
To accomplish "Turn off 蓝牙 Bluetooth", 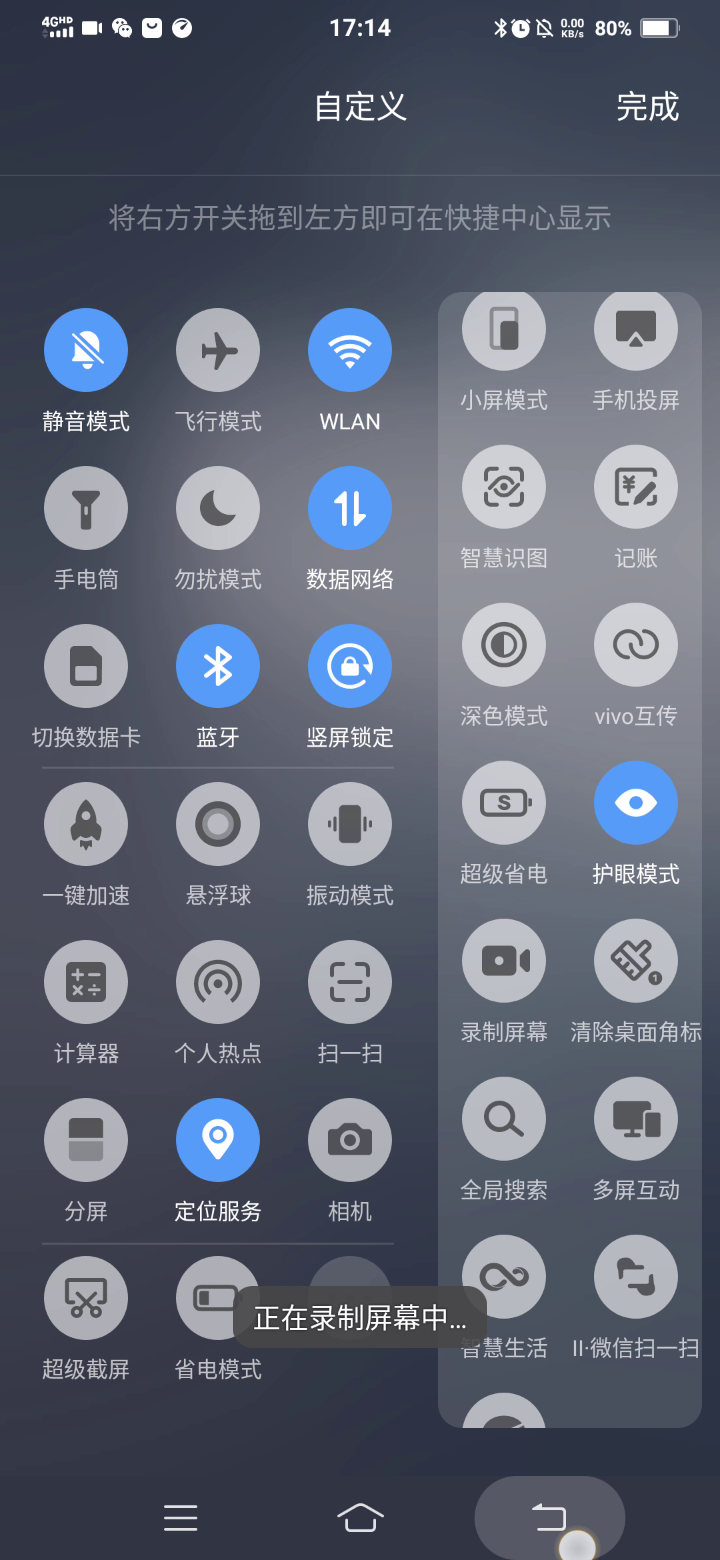I will pyautogui.click(x=218, y=666).
